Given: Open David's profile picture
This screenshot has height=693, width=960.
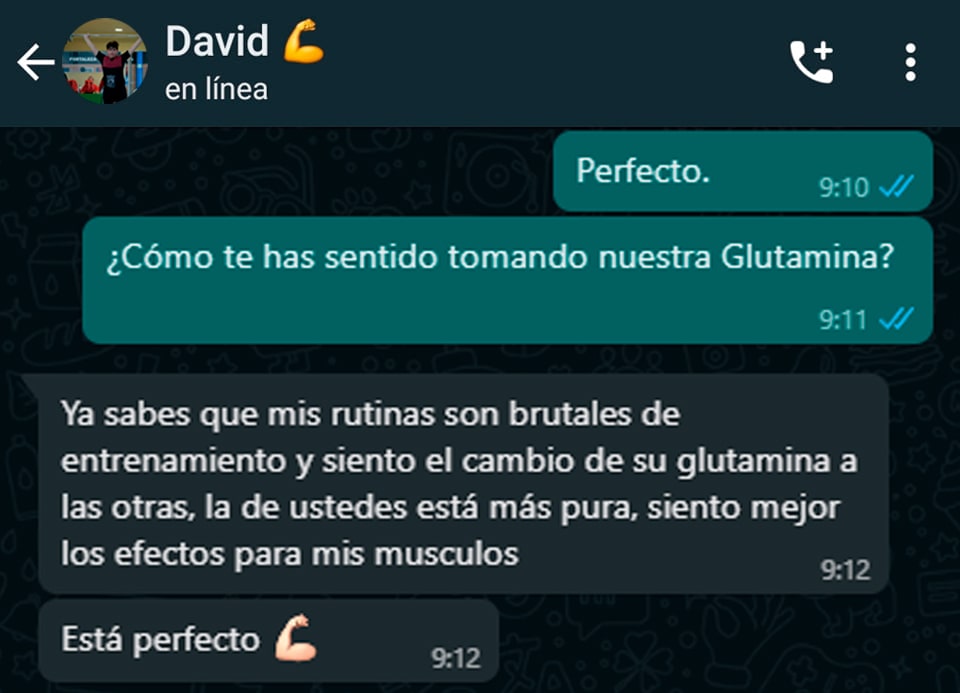Looking at the screenshot, I should 104,62.
